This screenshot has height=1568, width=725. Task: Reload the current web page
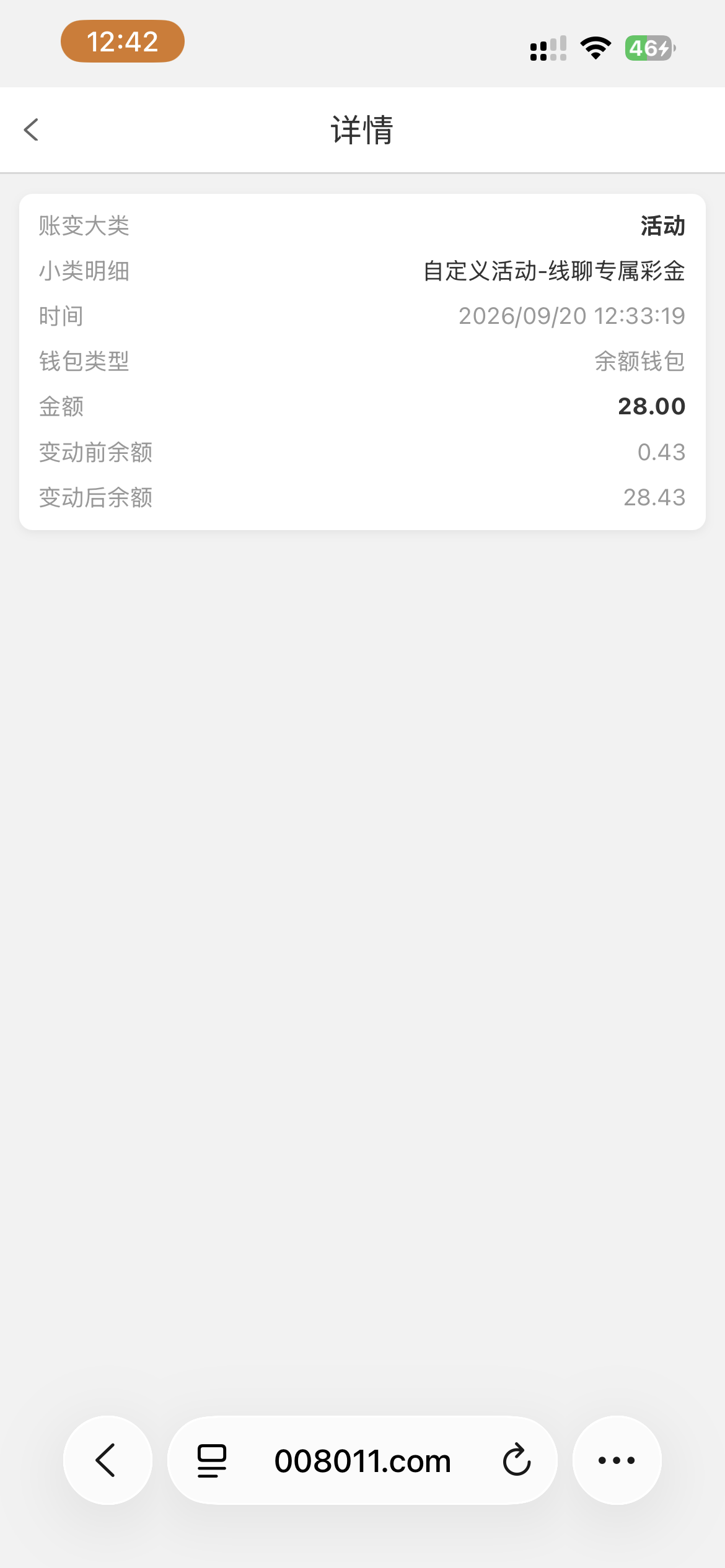(x=517, y=1460)
